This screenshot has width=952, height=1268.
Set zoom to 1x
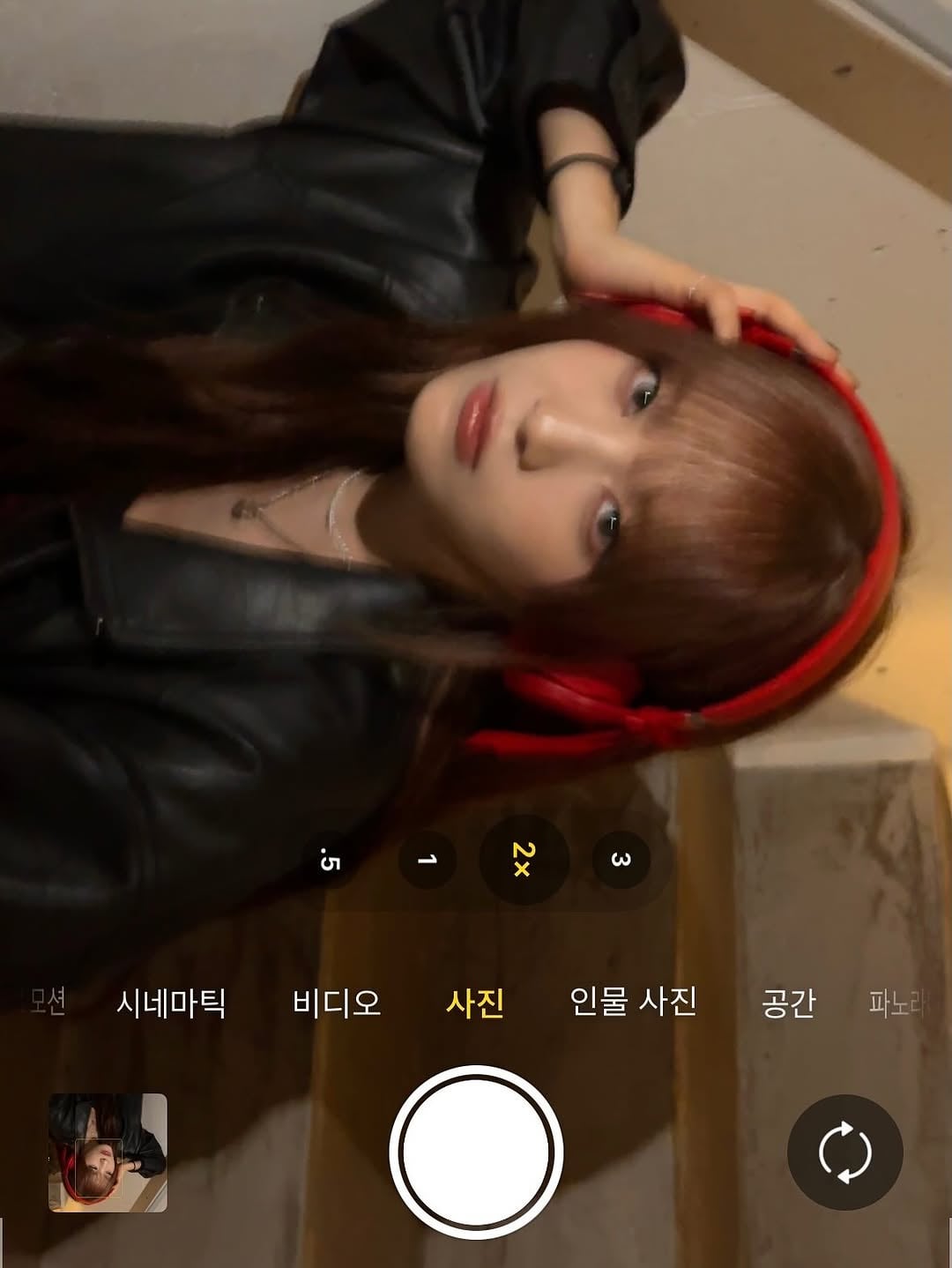tap(428, 859)
